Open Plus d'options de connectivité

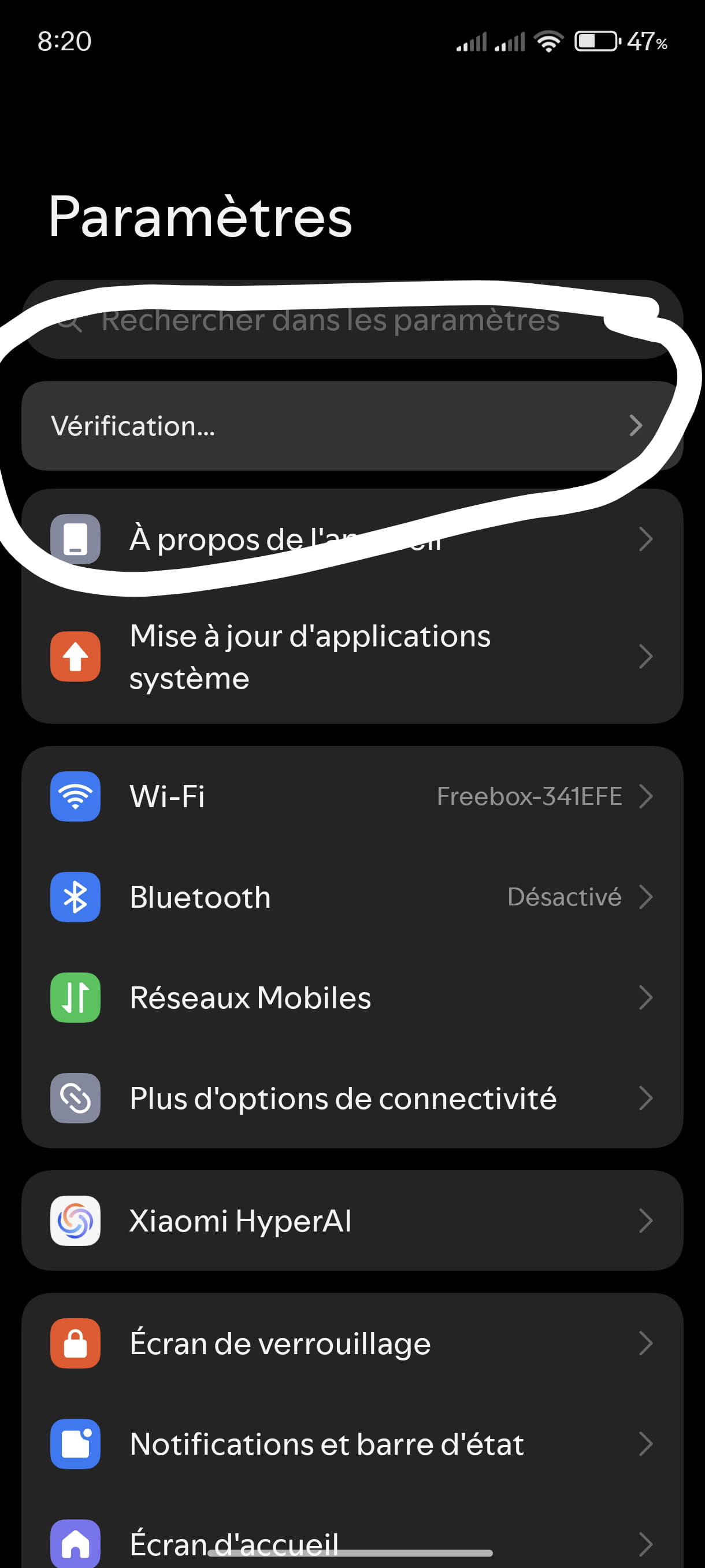coord(352,1098)
